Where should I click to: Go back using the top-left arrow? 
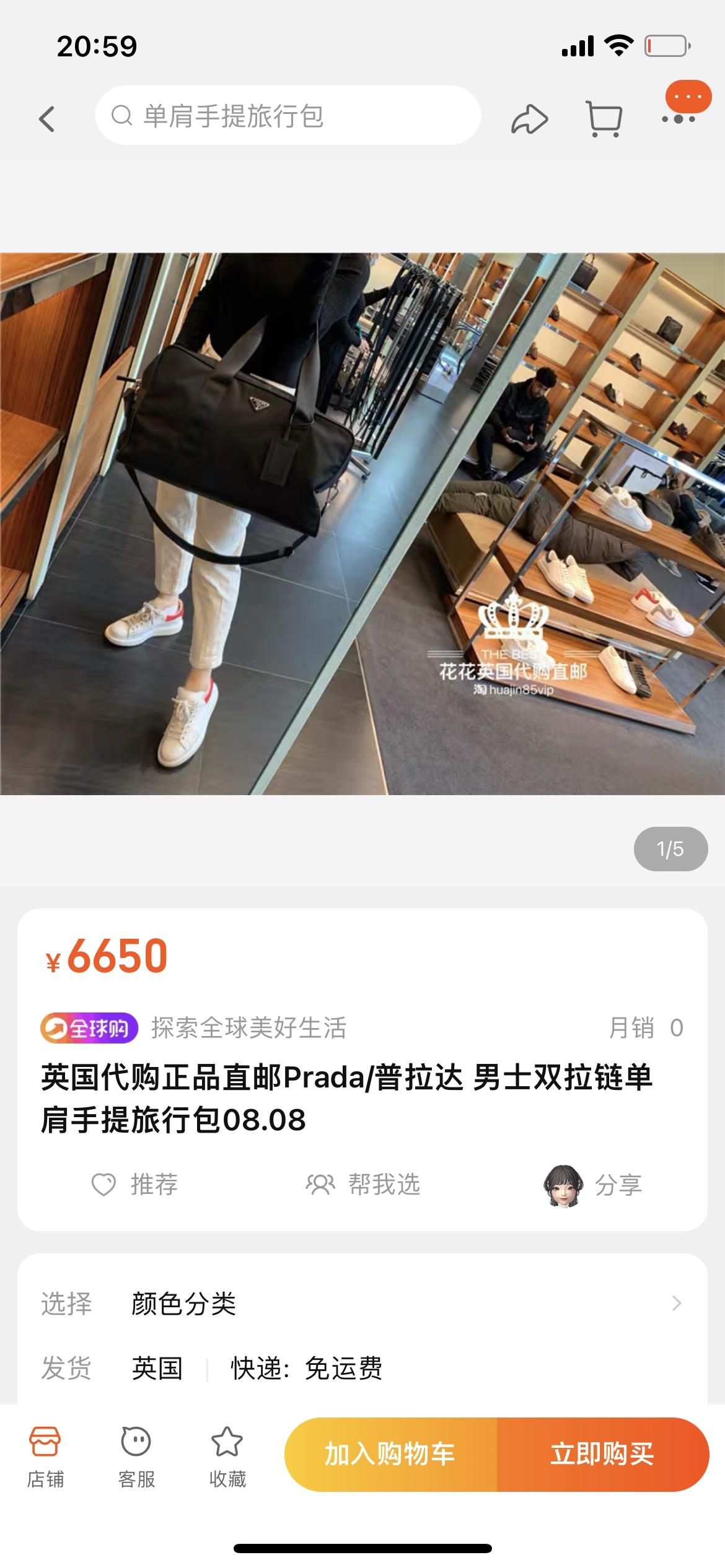coord(47,118)
